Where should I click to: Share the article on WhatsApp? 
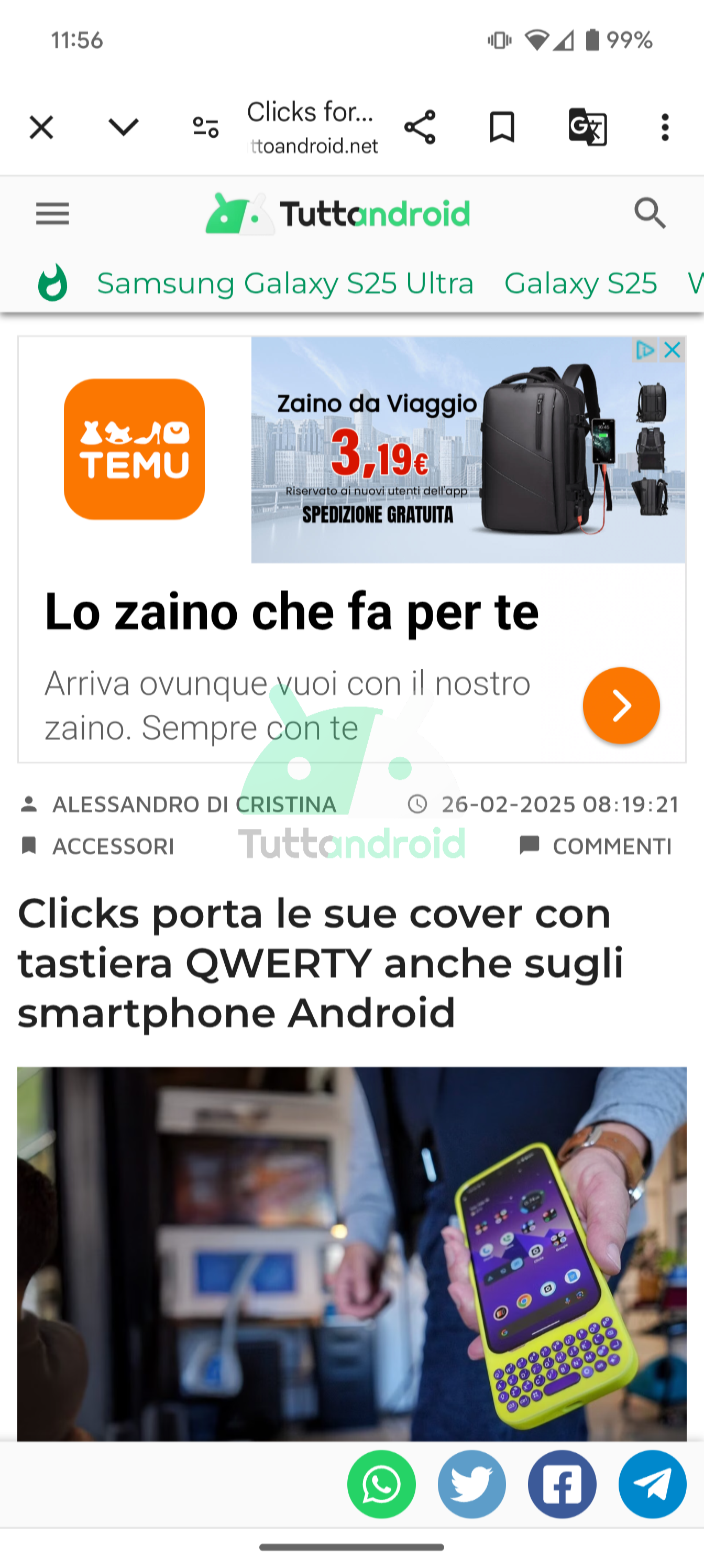coord(381,1485)
